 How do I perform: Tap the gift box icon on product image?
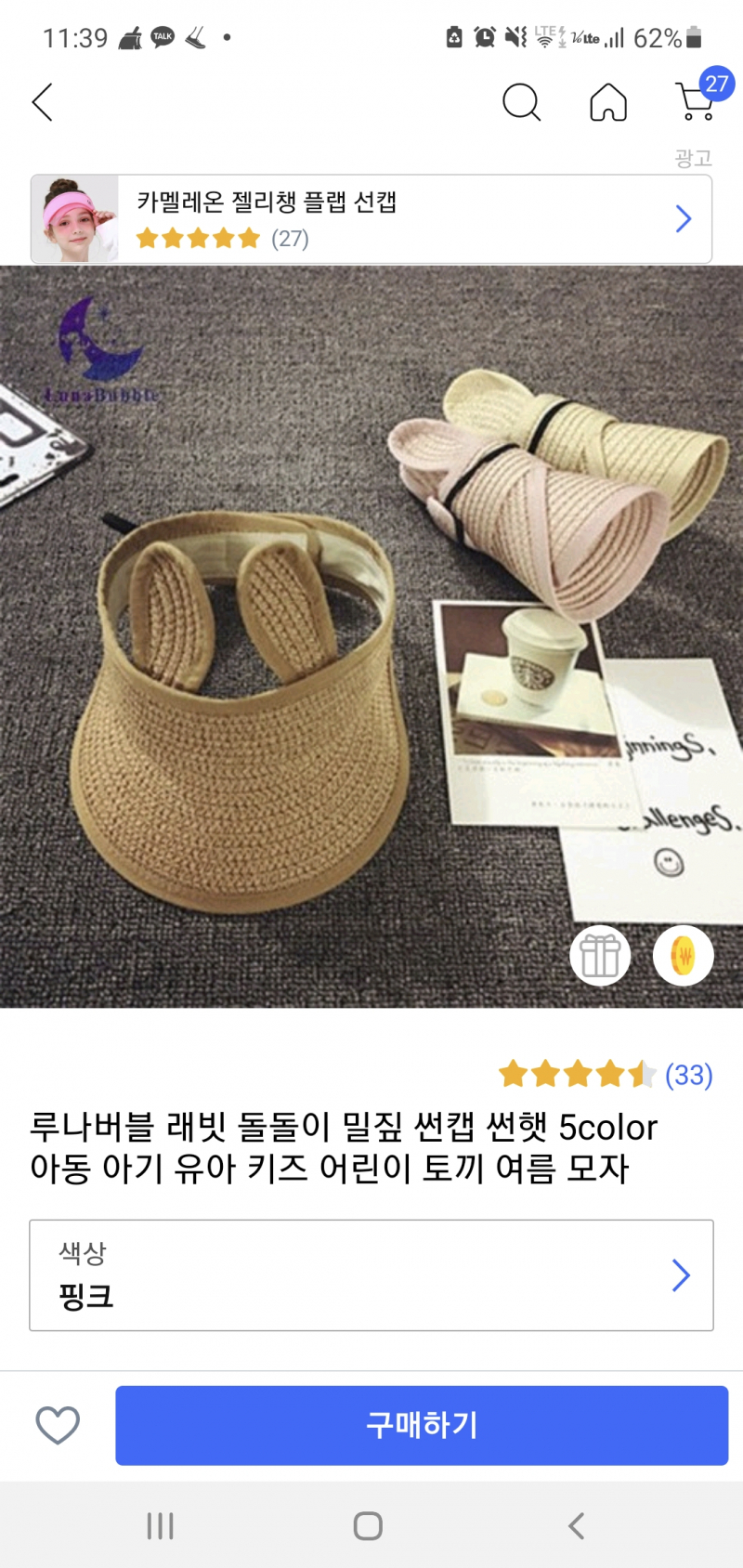coord(600,955)
